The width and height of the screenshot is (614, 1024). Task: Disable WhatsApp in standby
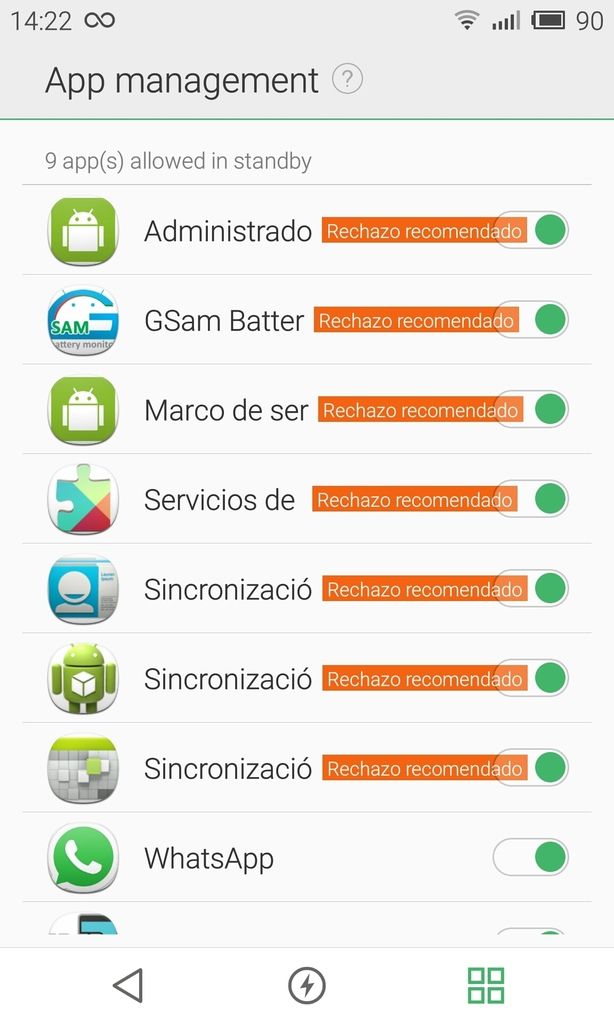(x=532, y=857)
